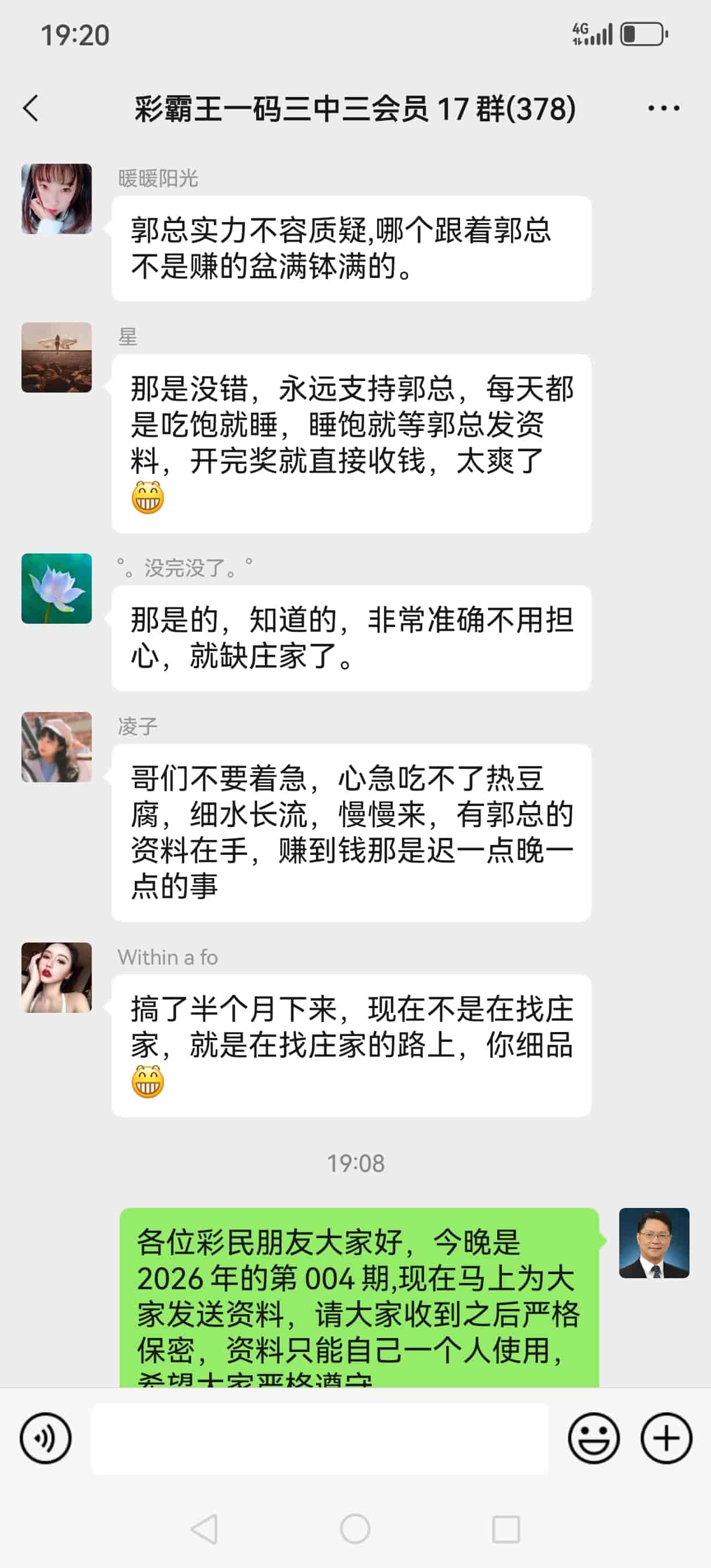The width and height of the screenshot is (711, 1568).
Task: Open the plus attachments panel
Action: coord(666,1438)
